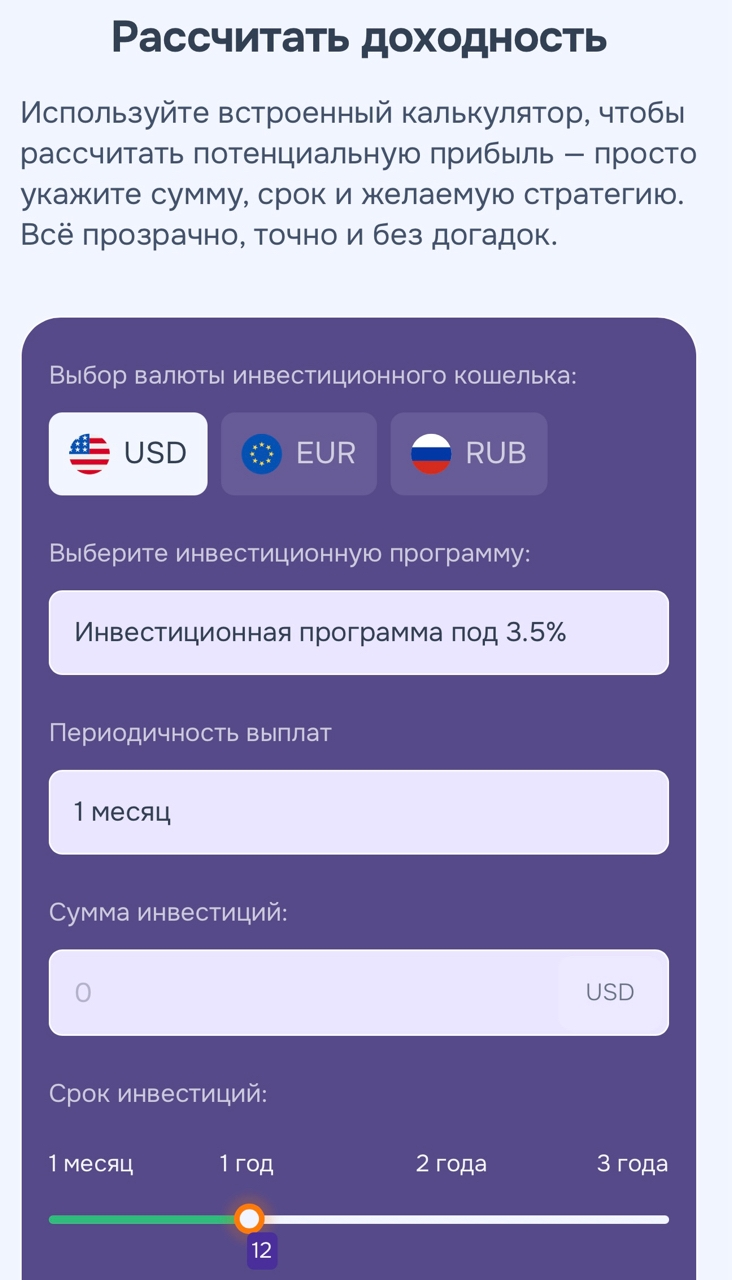Viewport: 732px width, 1280px height.
Task: Click the slider handle showing value 12
Action: (x=248, y=1219)
